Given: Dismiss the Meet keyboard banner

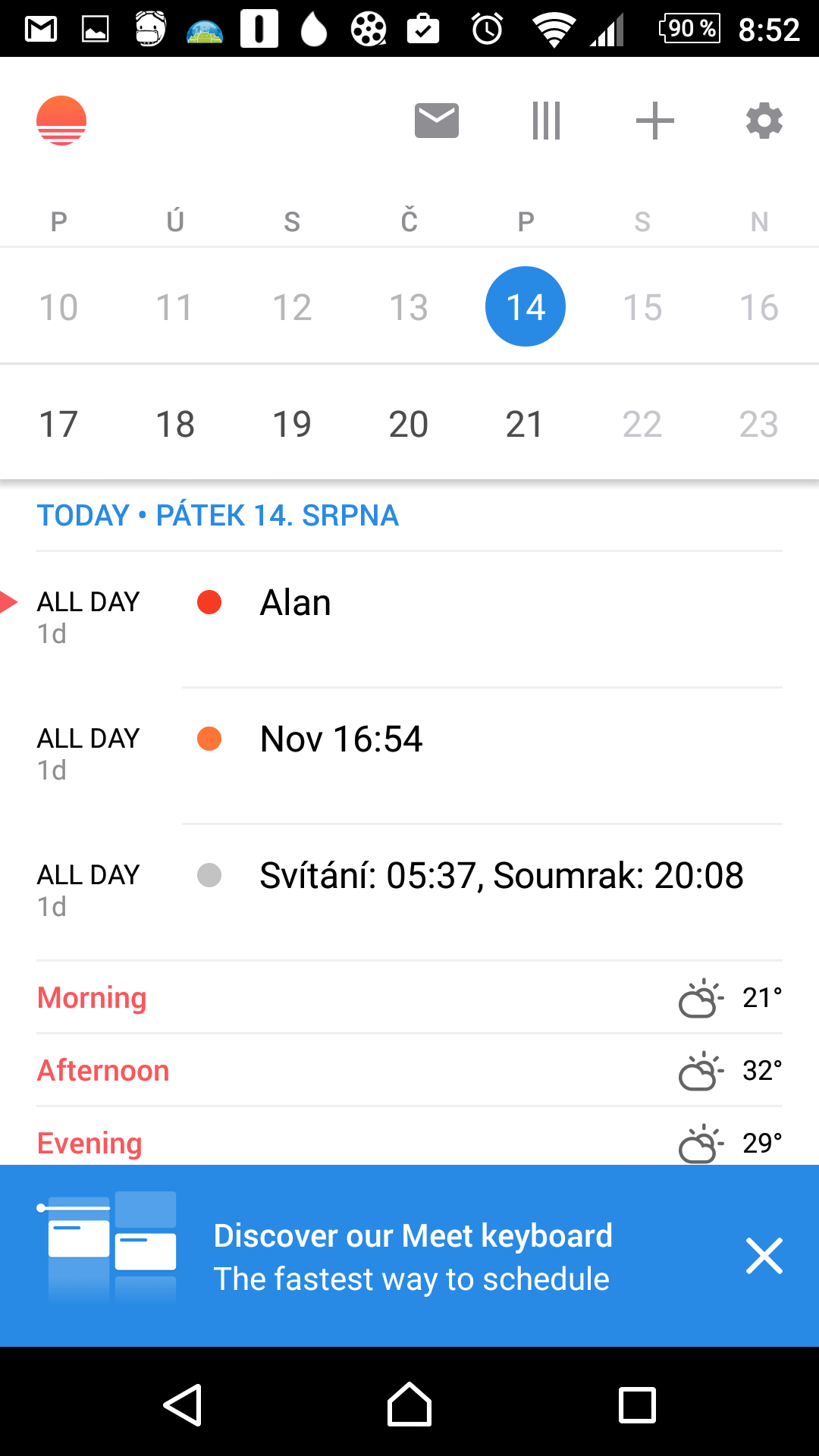Looking at the screenshot, I should 764,1256.
